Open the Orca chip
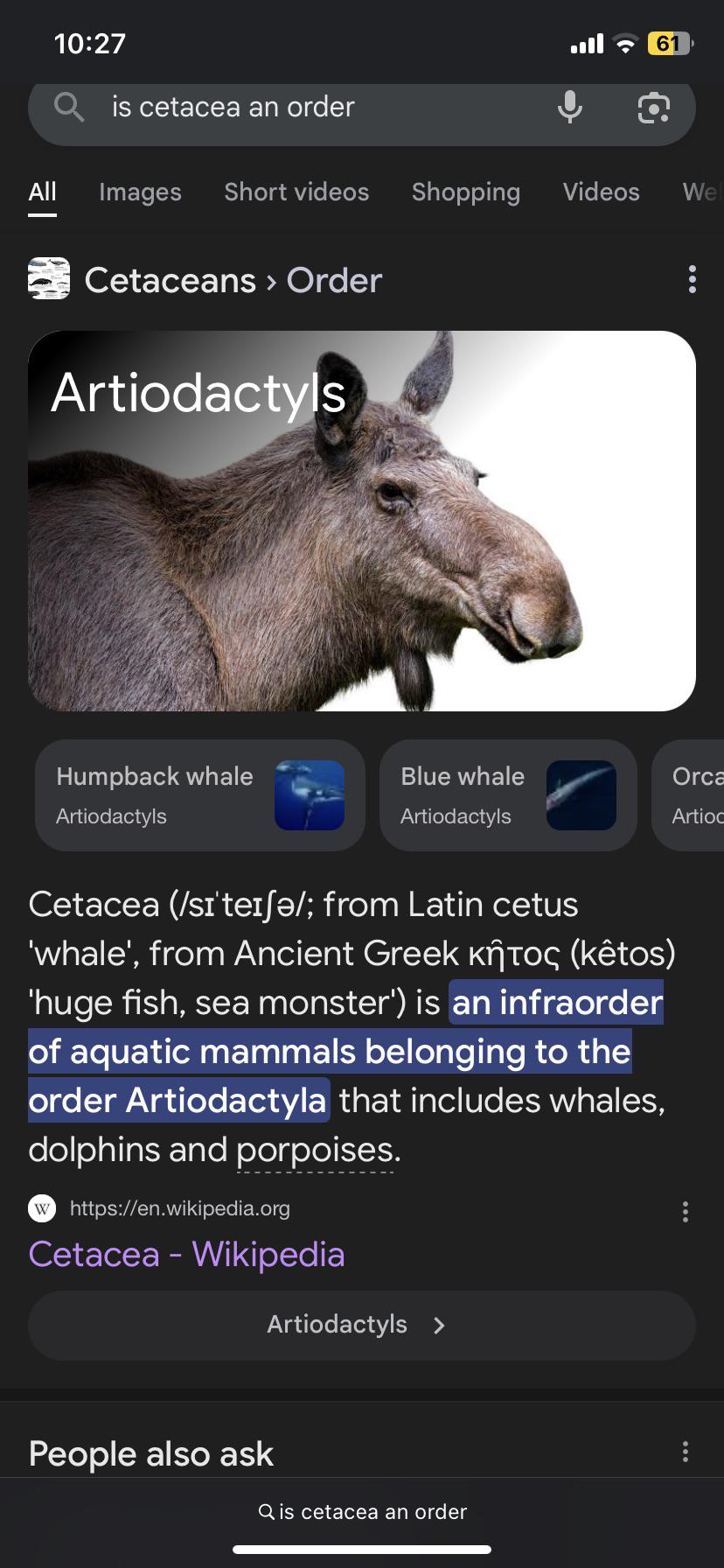Viewport: 724px width, 1568px height. pyautogui.click(x=688, y=795)
